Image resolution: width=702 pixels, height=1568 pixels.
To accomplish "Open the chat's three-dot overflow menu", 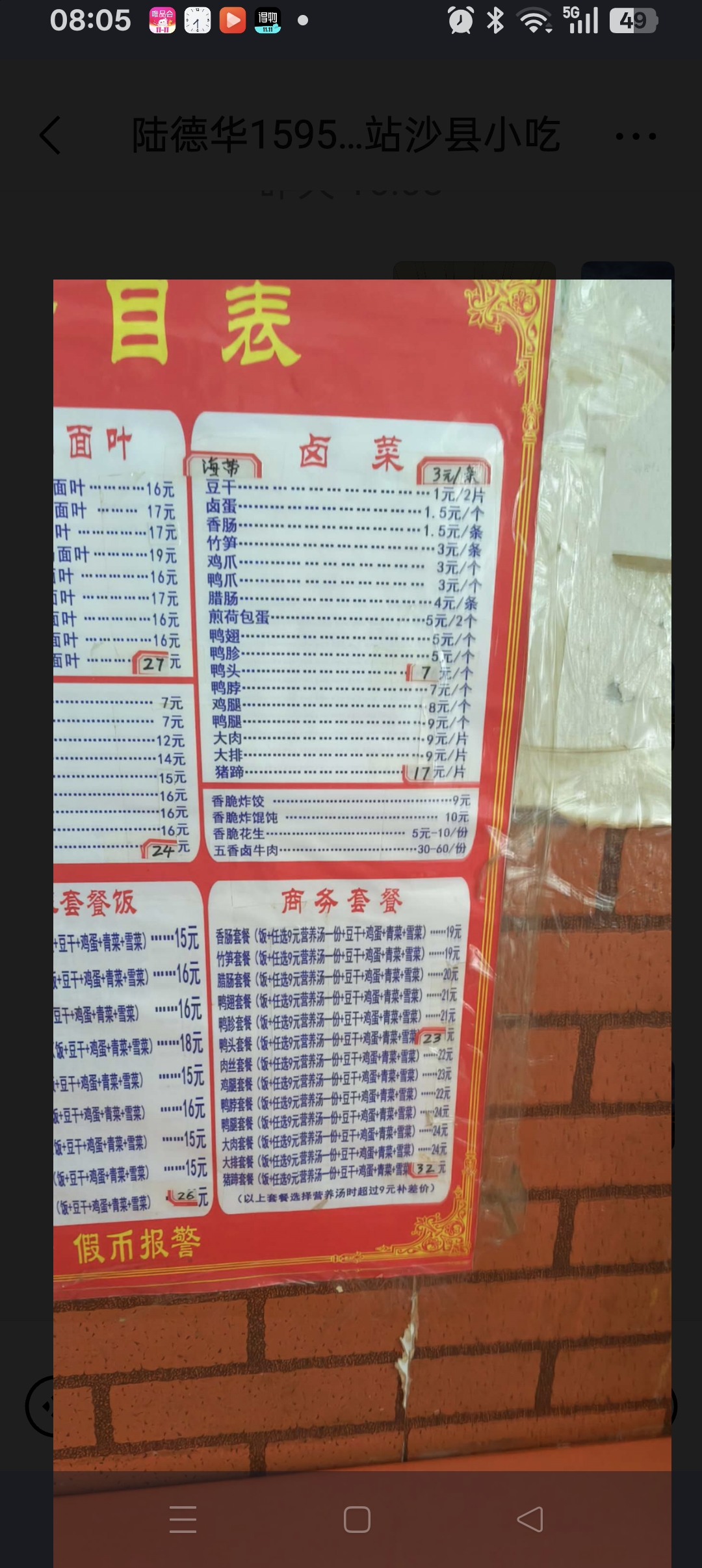I will point(635,136).
